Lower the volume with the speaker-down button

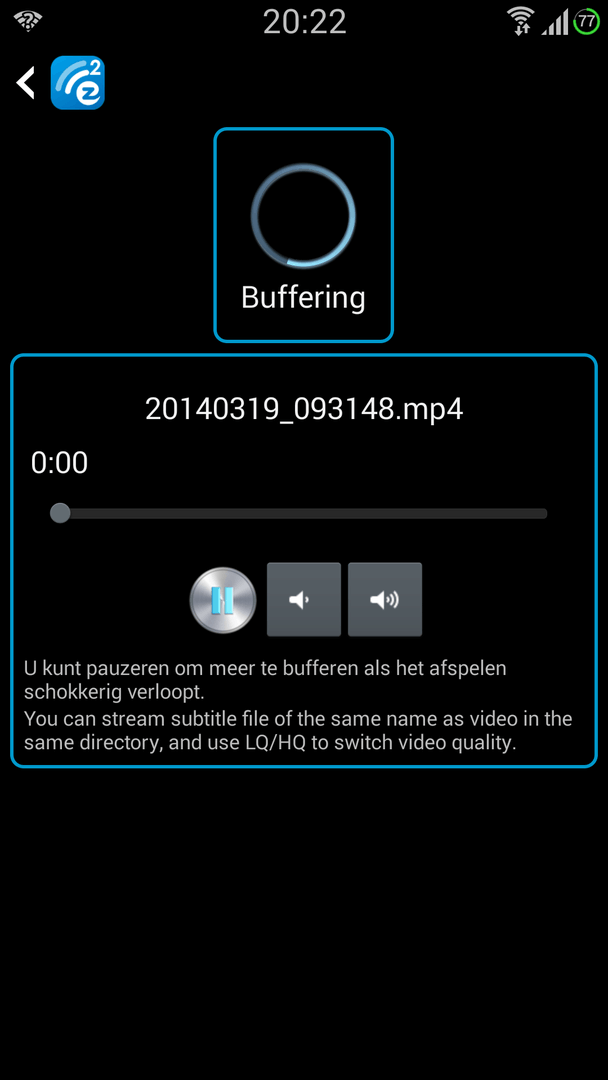click(x=304, y=599)
